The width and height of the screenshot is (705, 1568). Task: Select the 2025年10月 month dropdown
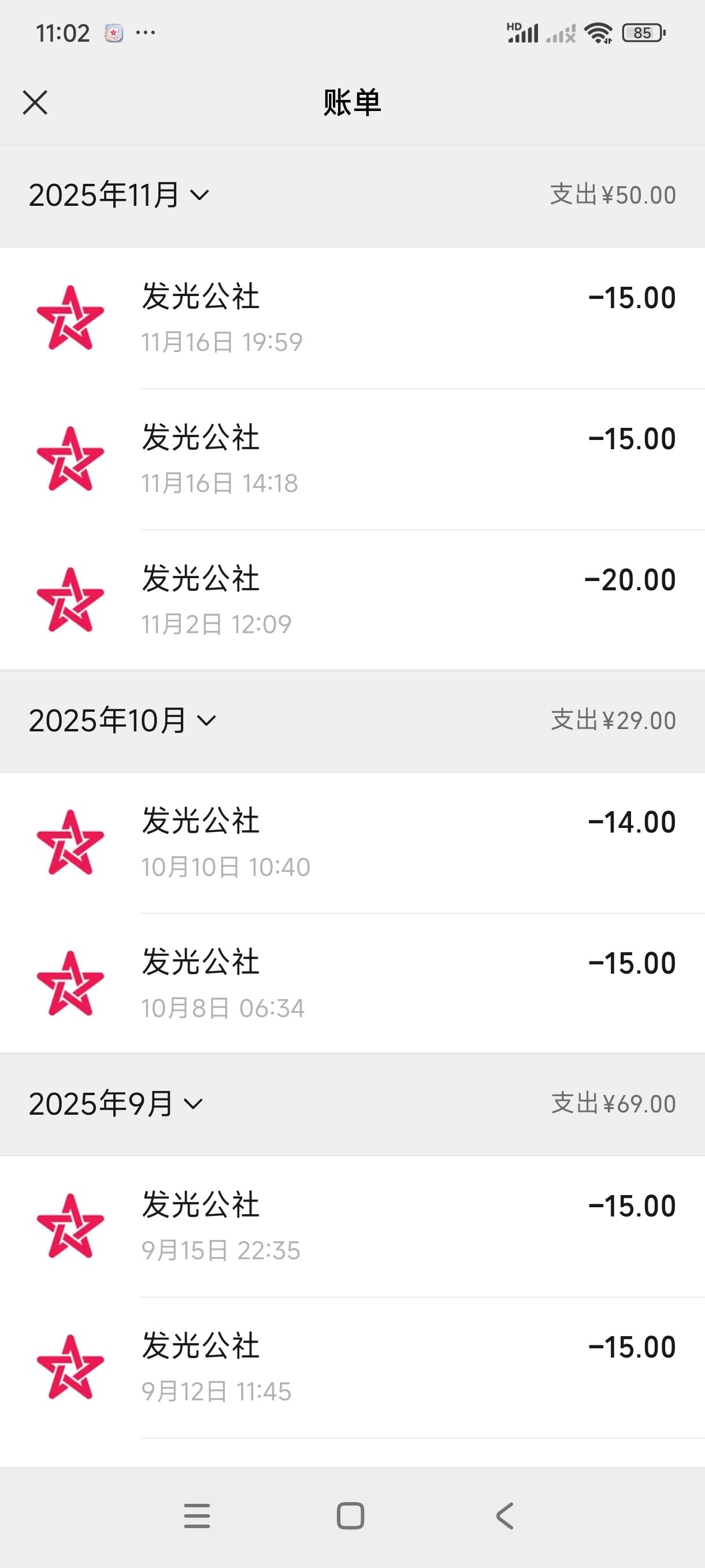(123, 721)
